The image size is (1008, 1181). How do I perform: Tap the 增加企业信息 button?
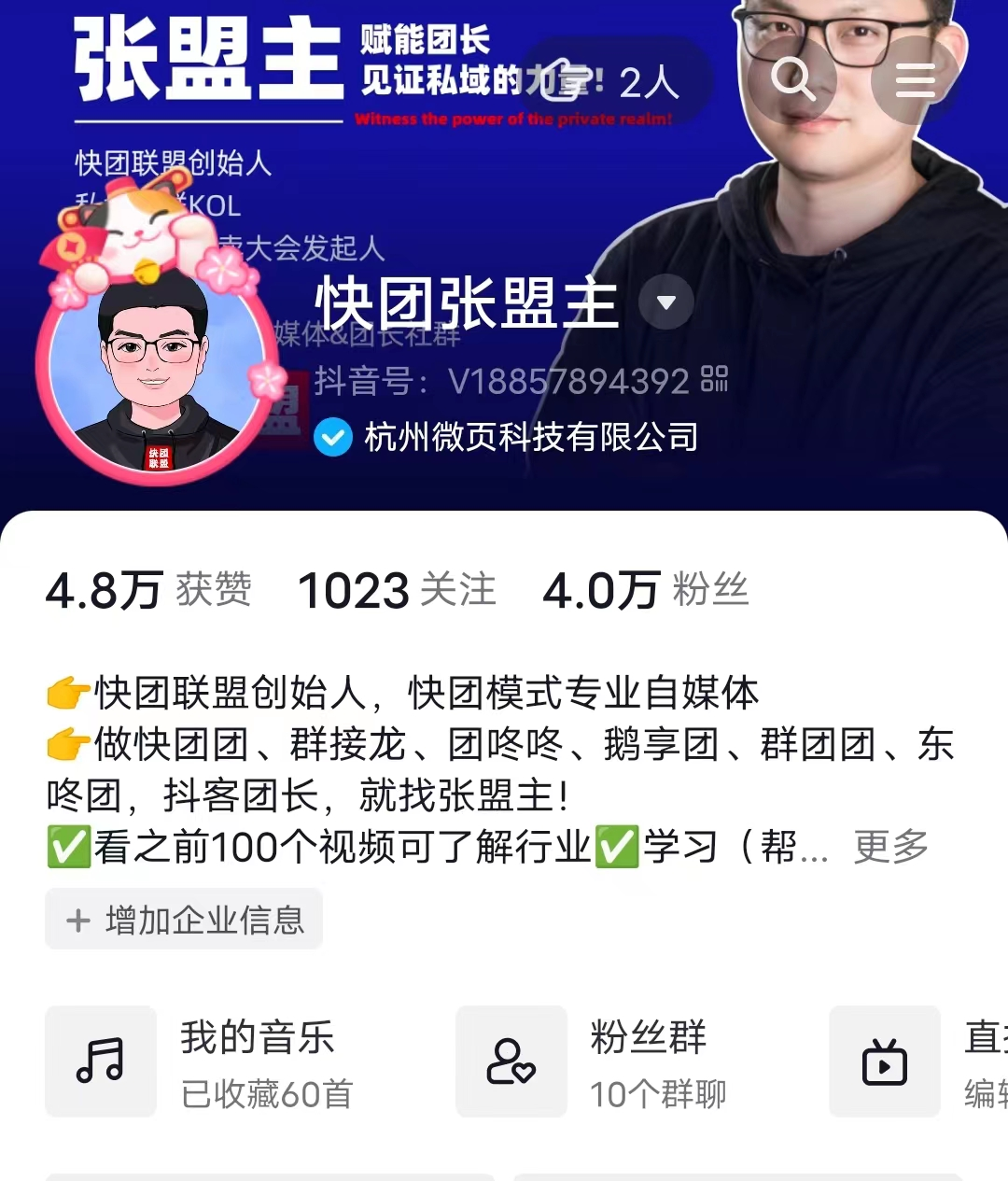pos(185,920)
